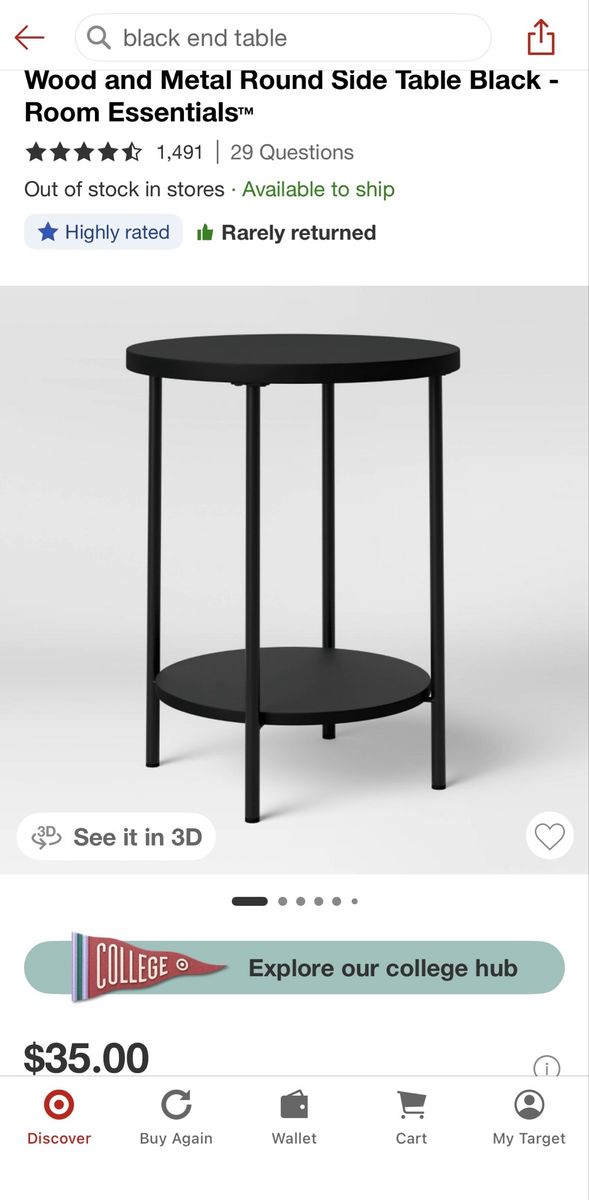Open the price info icon
This screenshot has height=1200, width=589.
(x=547, y=1066)
